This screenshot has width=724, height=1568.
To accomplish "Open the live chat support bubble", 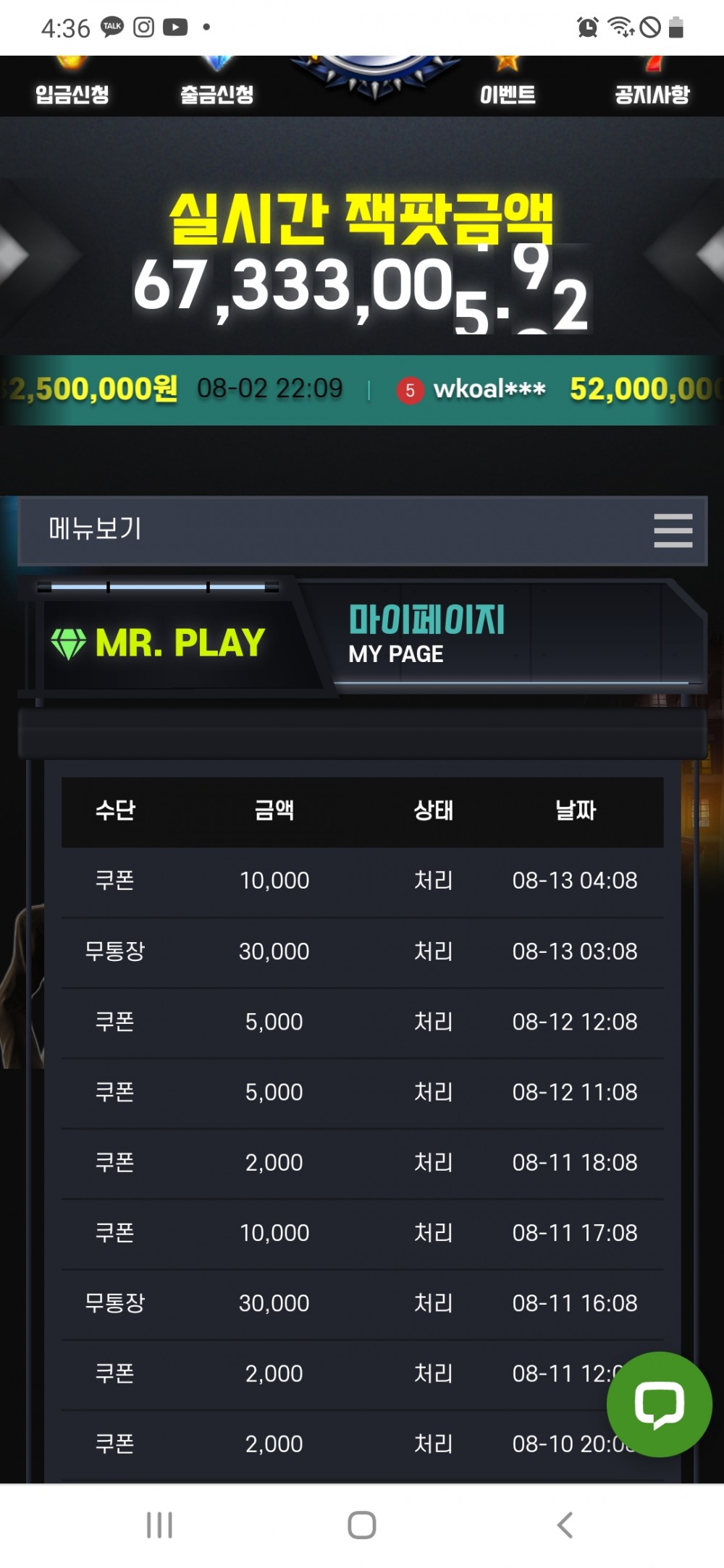I will [659, 1404].
